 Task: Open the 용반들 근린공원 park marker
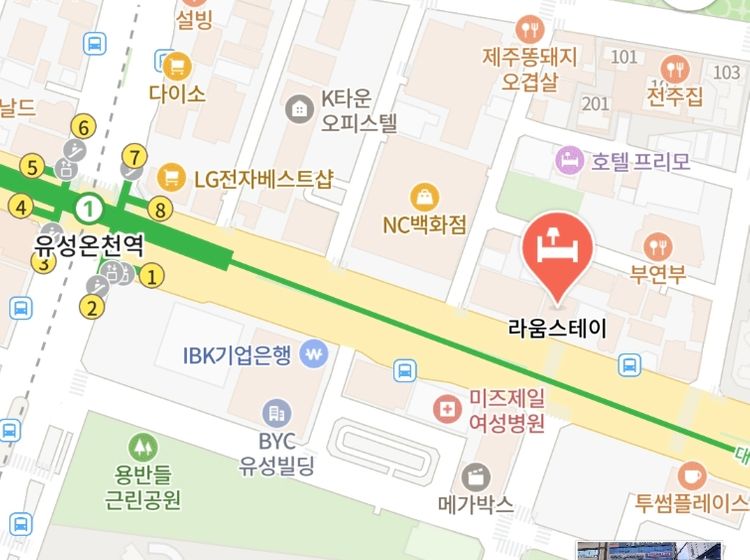click(x=142, y=446)
